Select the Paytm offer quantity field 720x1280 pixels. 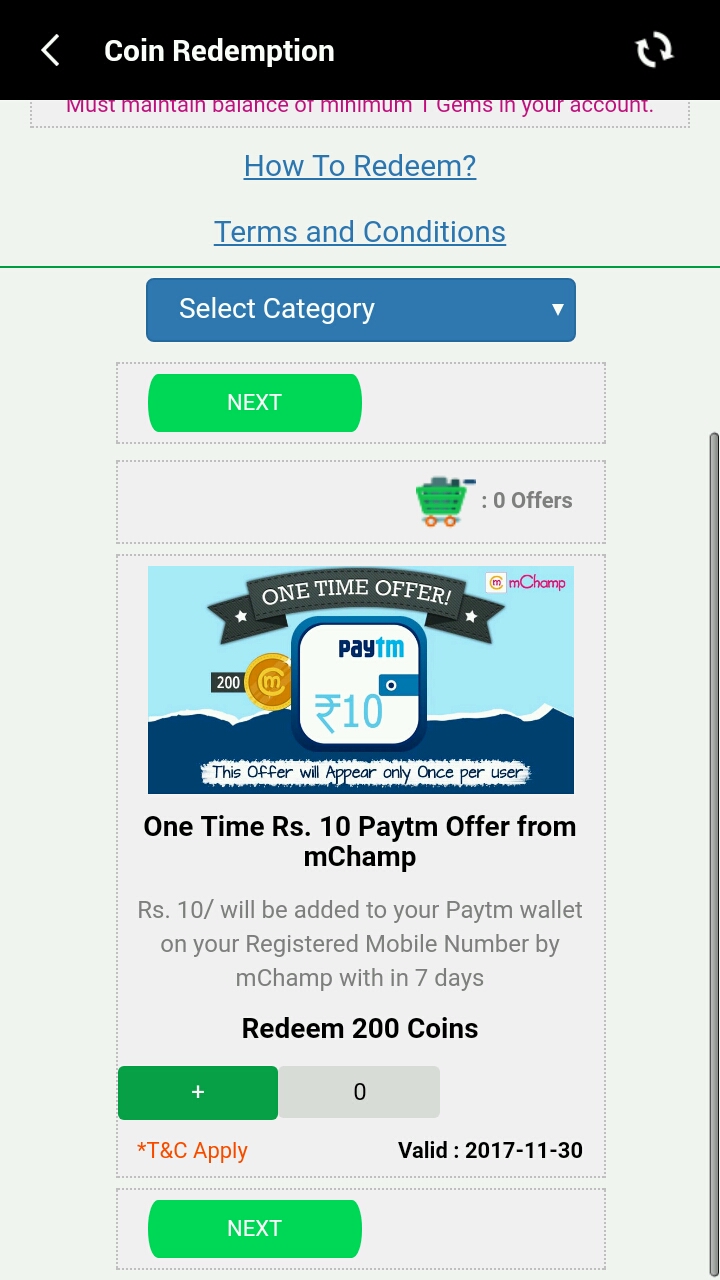359,1092
